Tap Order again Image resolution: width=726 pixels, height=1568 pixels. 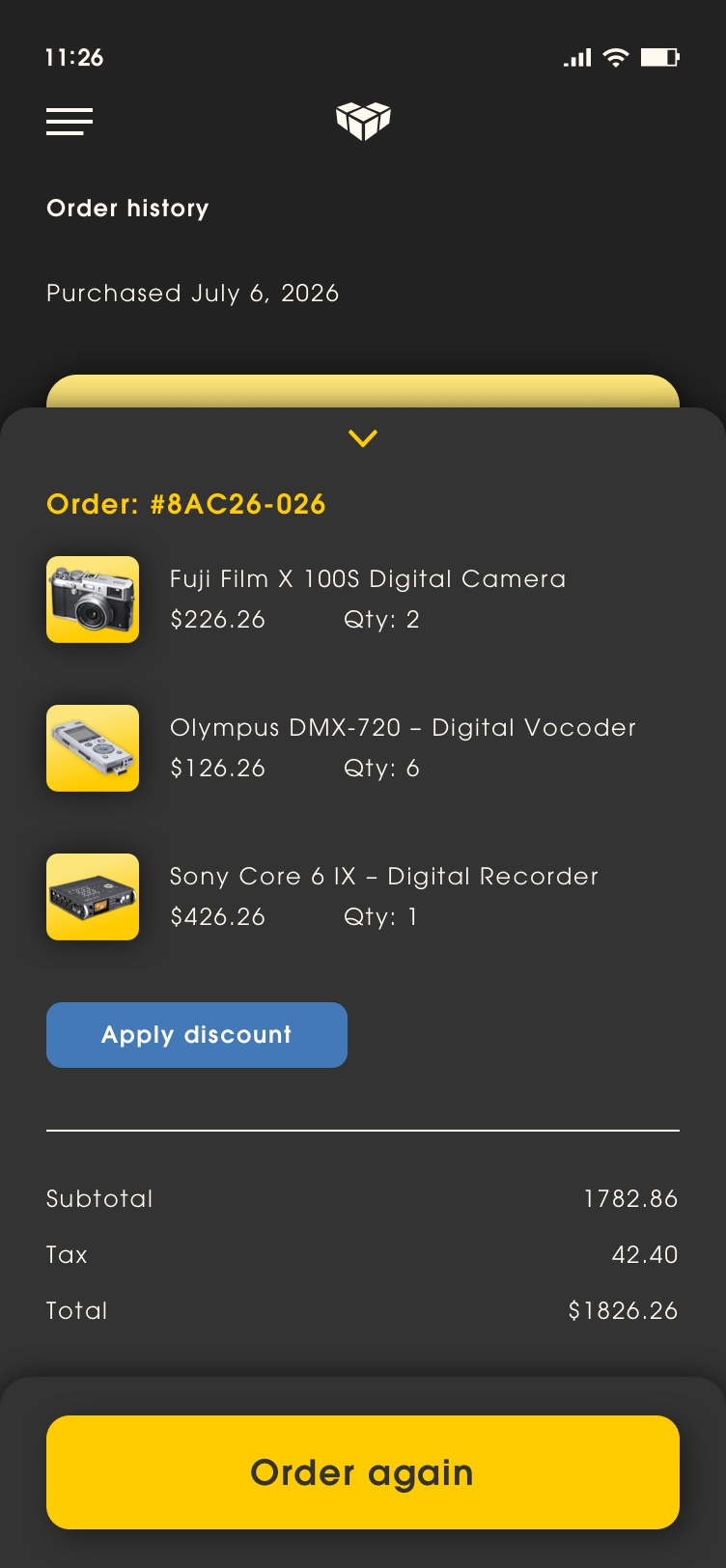click(x=363, y=1472)
